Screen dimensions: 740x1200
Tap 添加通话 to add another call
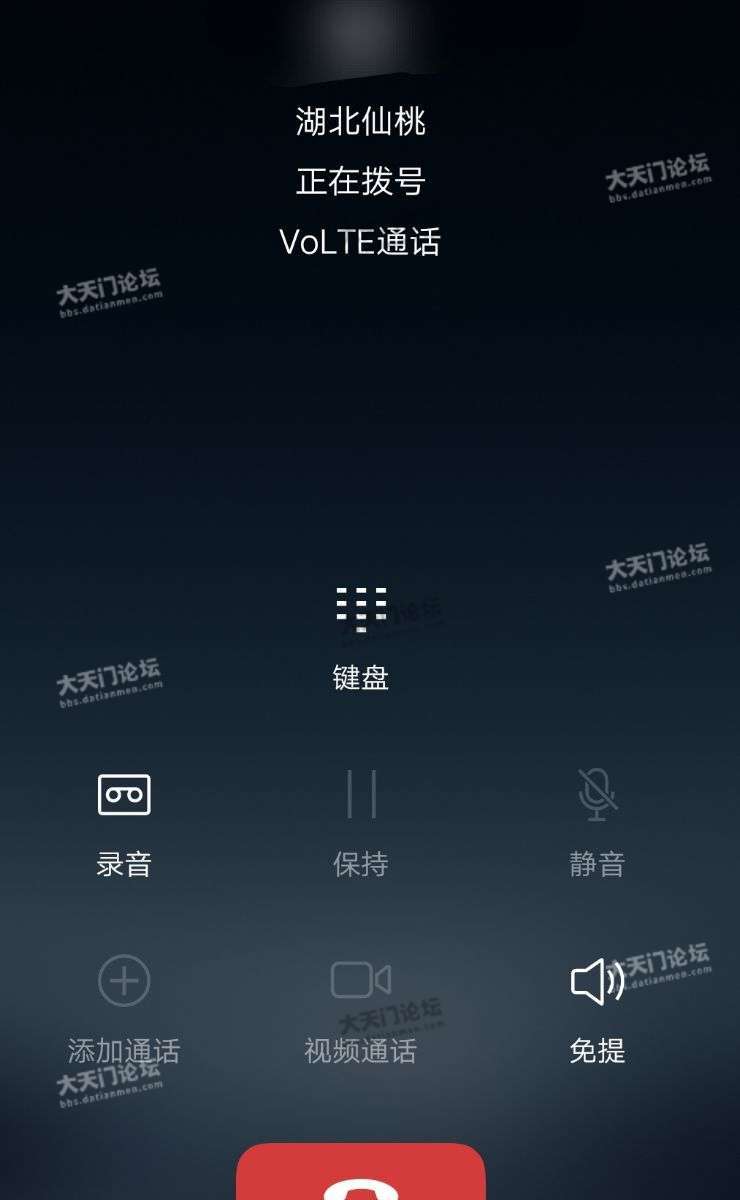pyautogui.click(x=124, y=1010)
